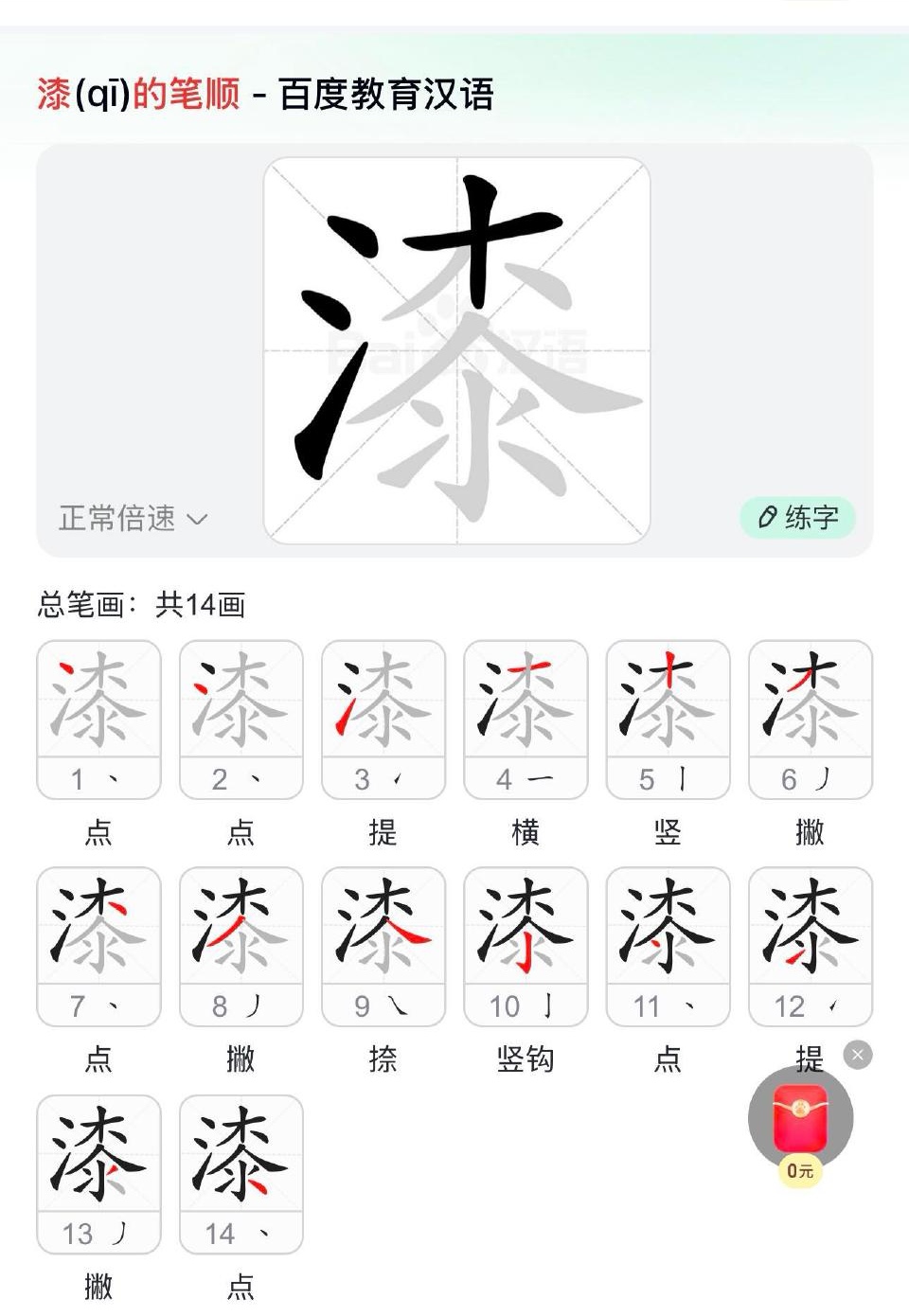909x1316 pixels.
Task: Select stroke 10 竖钩 tile
Action: 526,947
